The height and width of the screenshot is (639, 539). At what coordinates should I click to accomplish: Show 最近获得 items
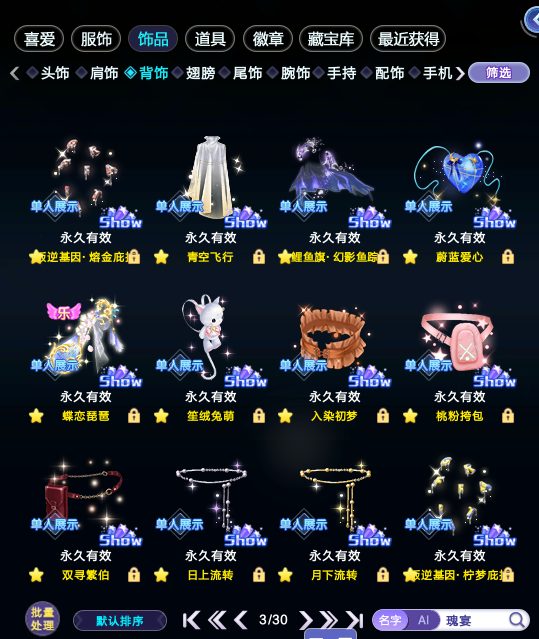coord(408,39)
